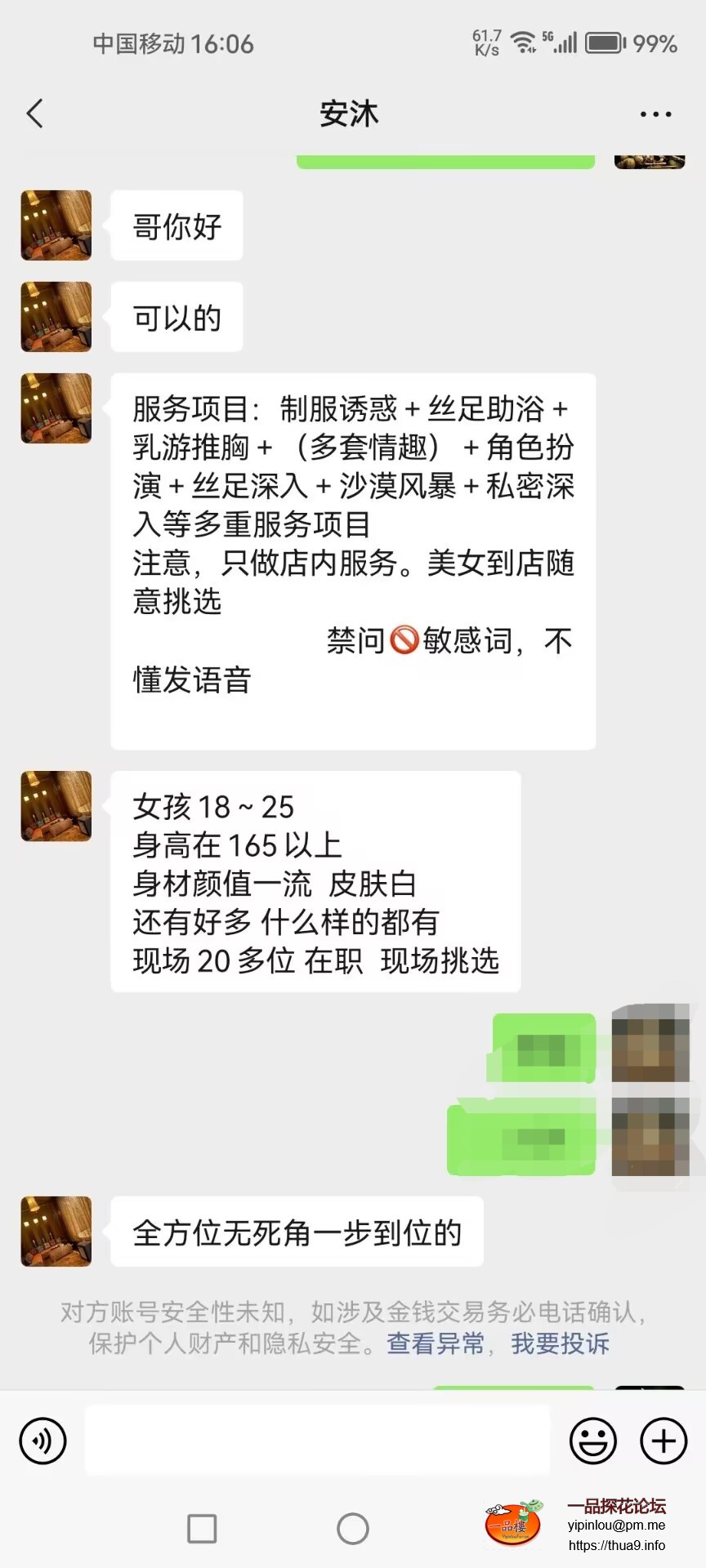Open contact's avatar next to 哥你好
Viewport: 706px width, 1568px height.
[56, 225]
